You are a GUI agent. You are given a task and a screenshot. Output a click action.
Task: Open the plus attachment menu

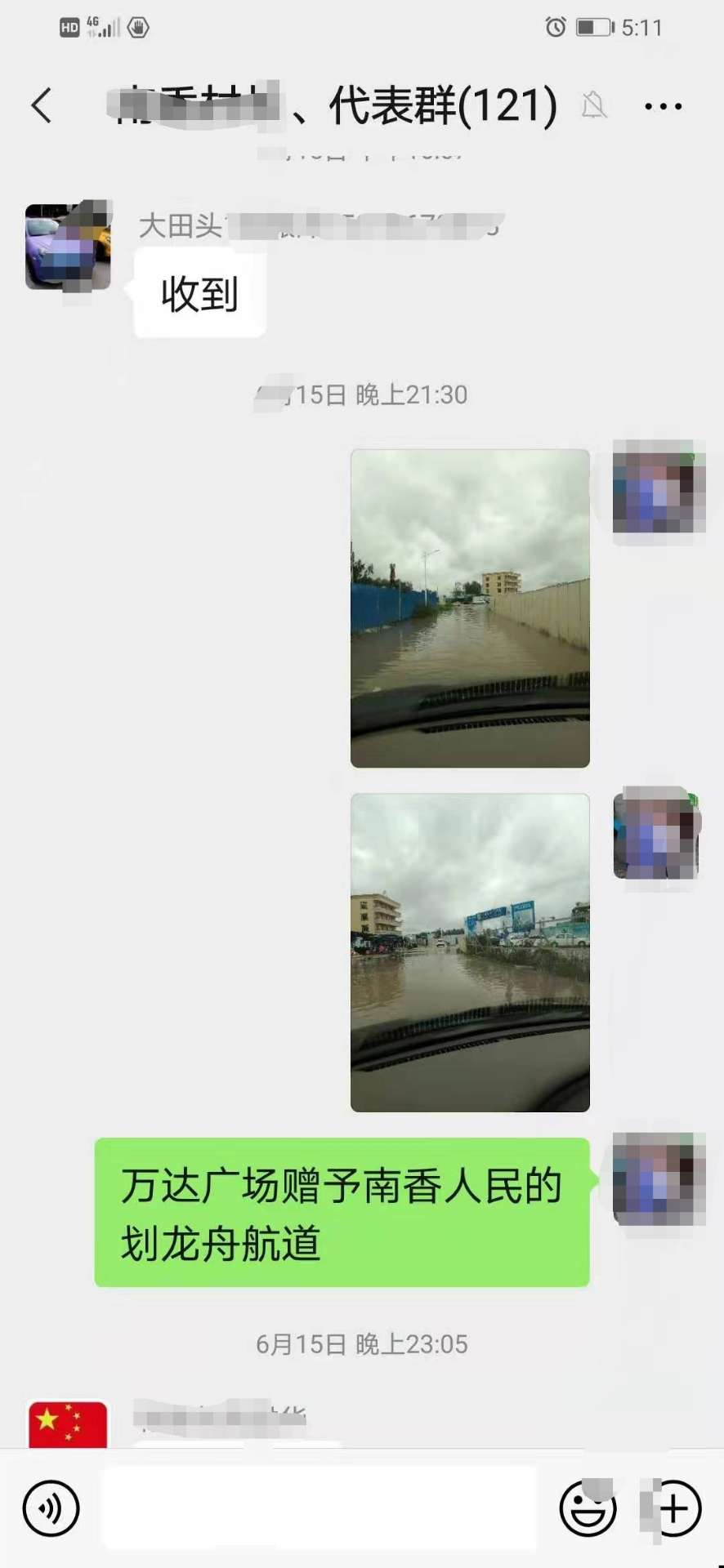[674, 1508]
